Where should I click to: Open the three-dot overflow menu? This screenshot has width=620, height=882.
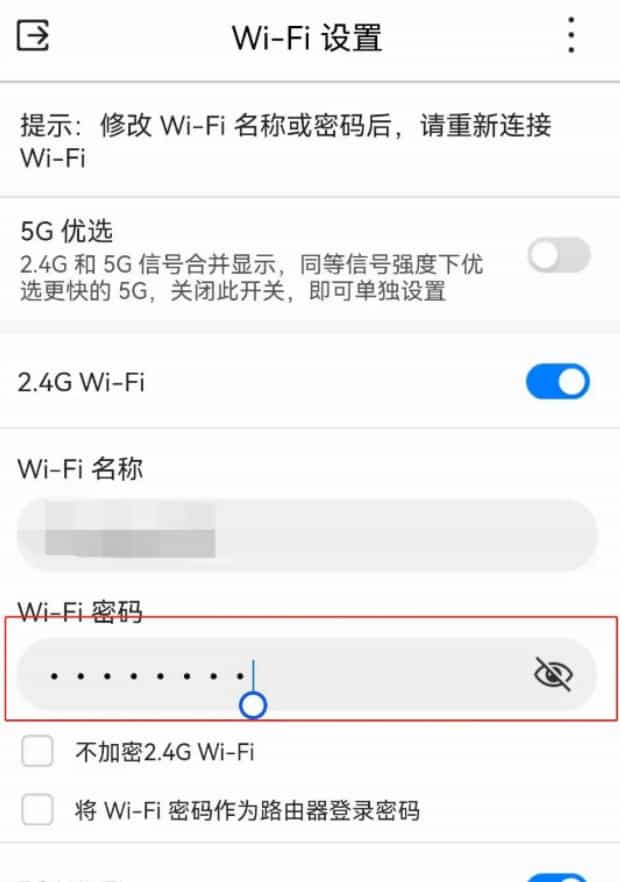coord(571,36)
